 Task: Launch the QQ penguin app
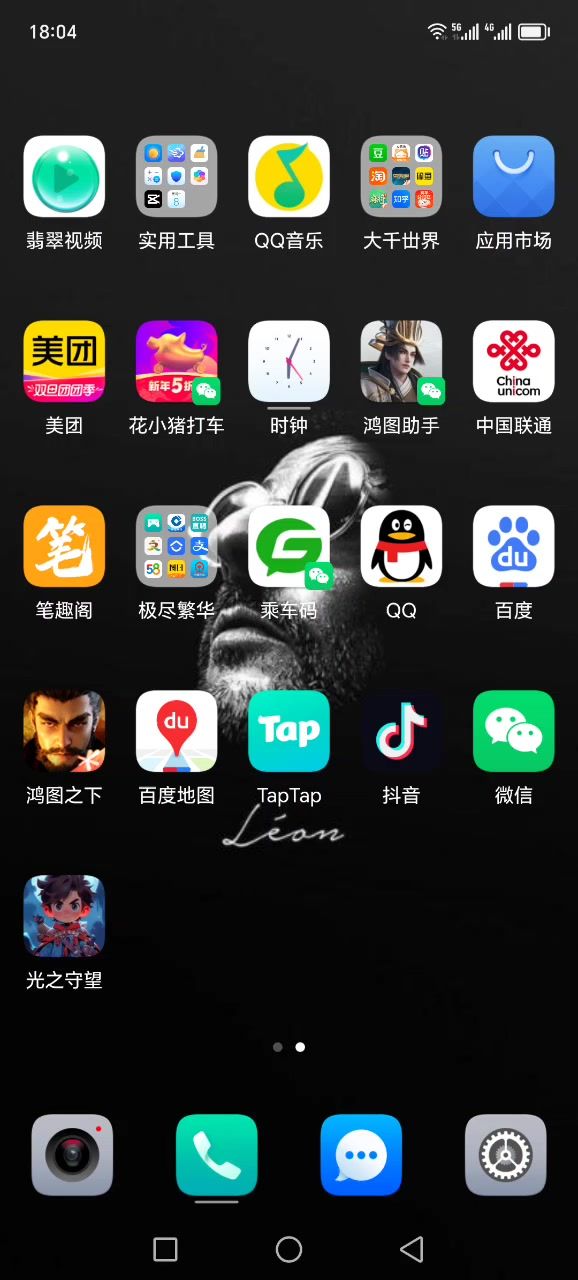pyautogui.click(x=401, y=547)
